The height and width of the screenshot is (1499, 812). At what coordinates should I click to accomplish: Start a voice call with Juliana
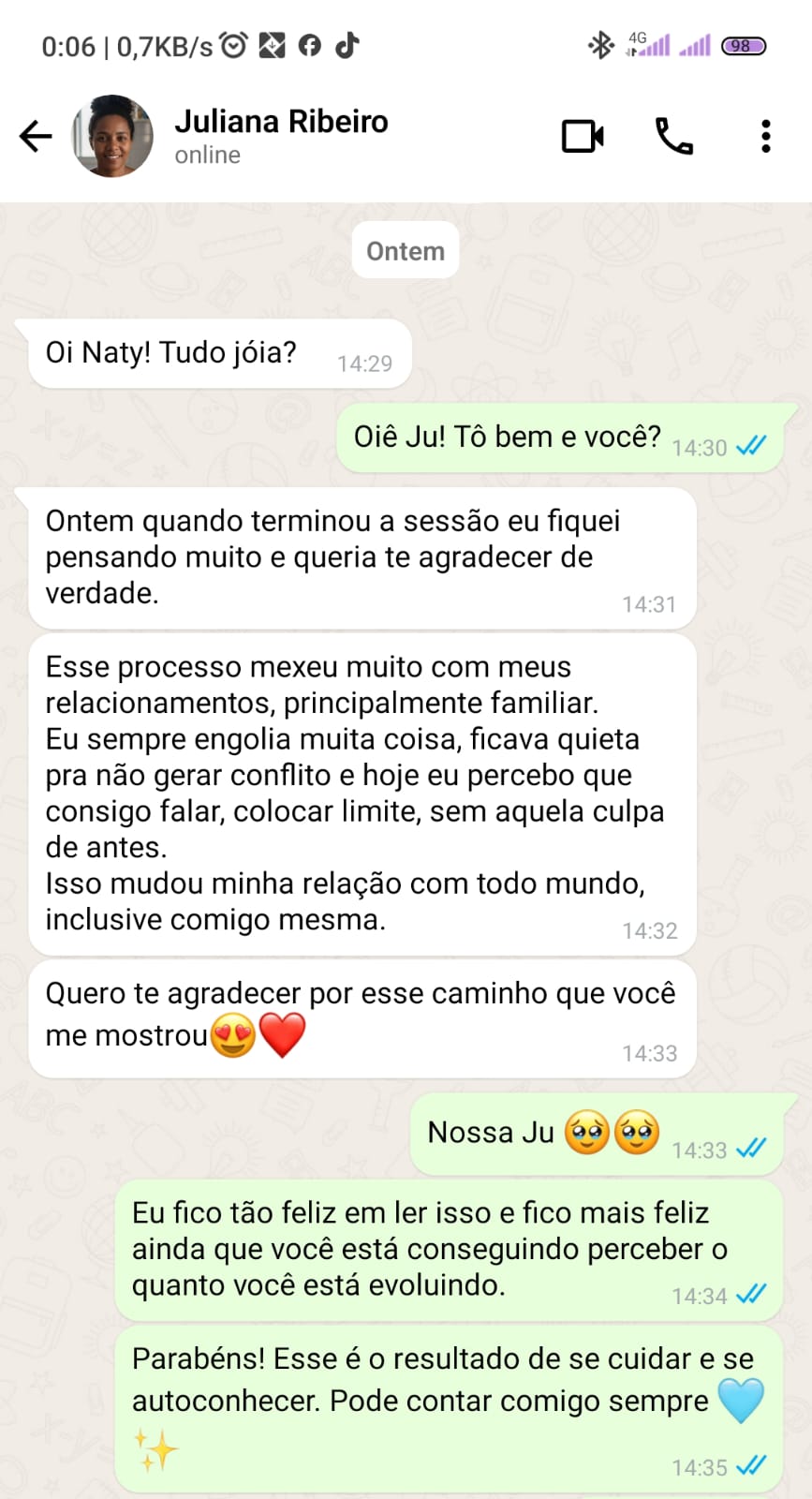(x=673, y=137)
